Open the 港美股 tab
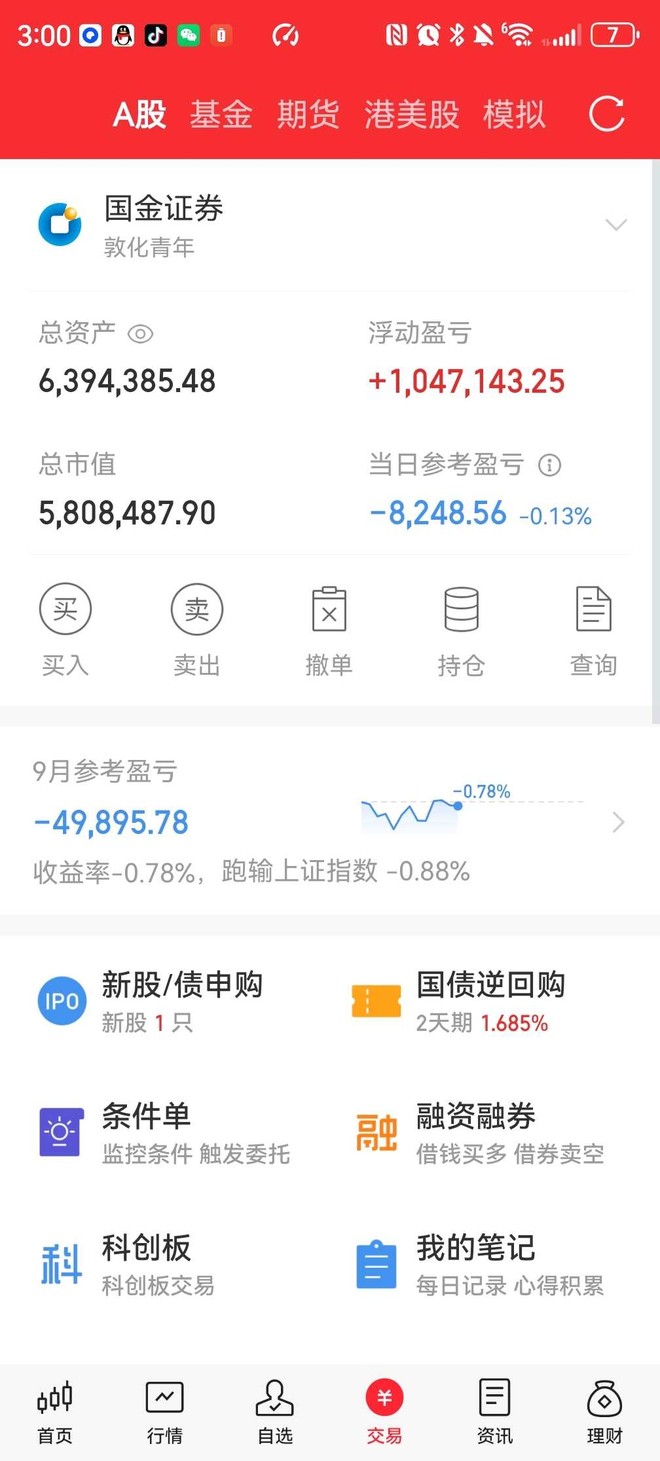Viewport: 660px width, 1461px height. click(x=411, y=114)
